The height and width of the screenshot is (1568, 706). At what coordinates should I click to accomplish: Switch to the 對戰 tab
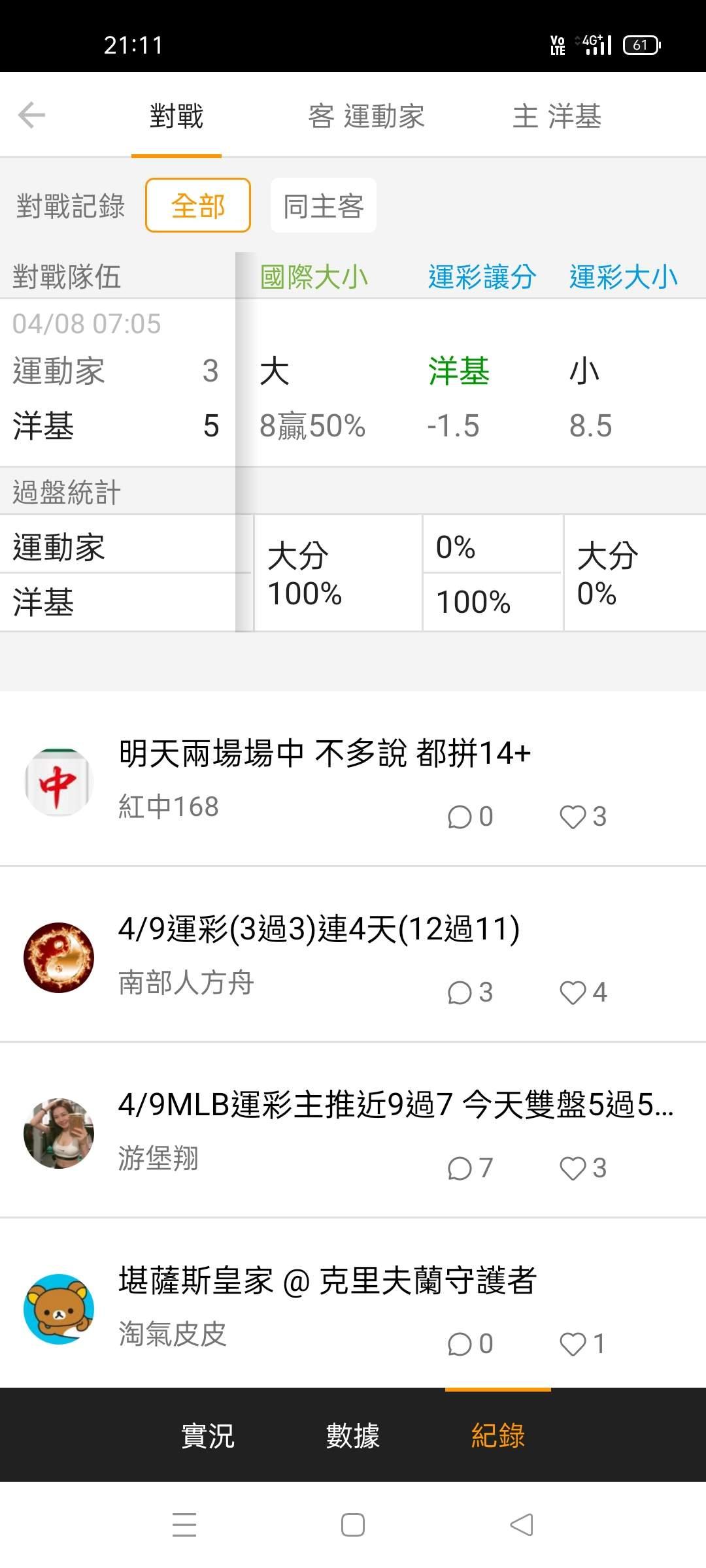[176, 117]
